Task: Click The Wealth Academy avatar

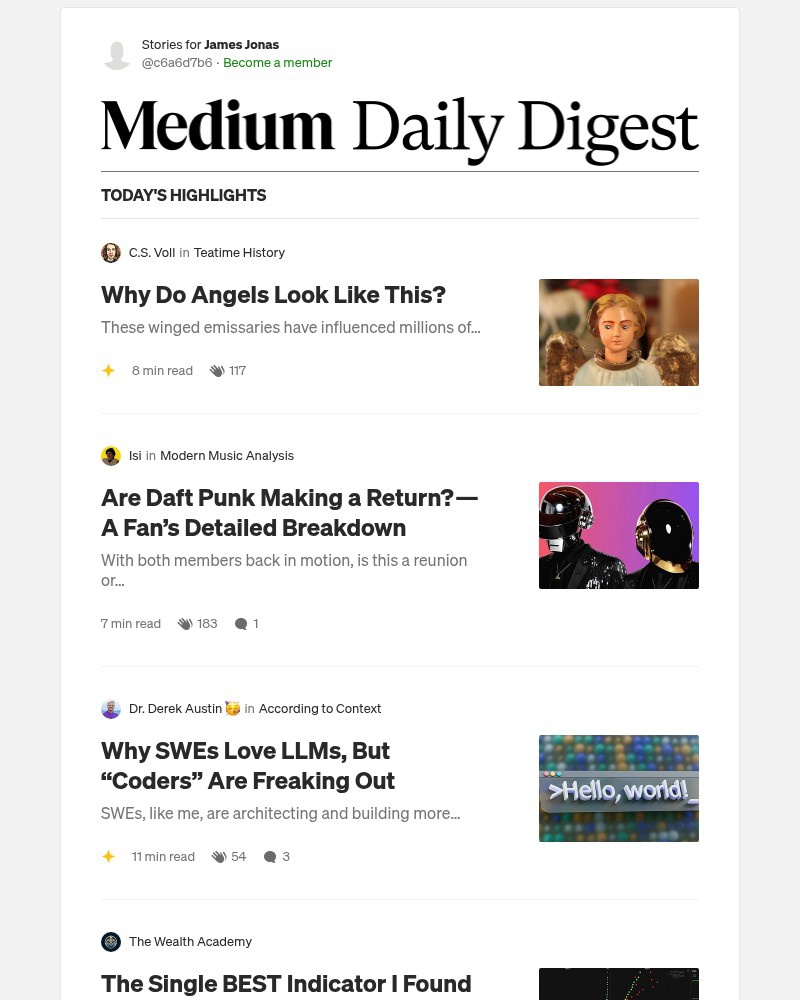Action: pos(111,941)
